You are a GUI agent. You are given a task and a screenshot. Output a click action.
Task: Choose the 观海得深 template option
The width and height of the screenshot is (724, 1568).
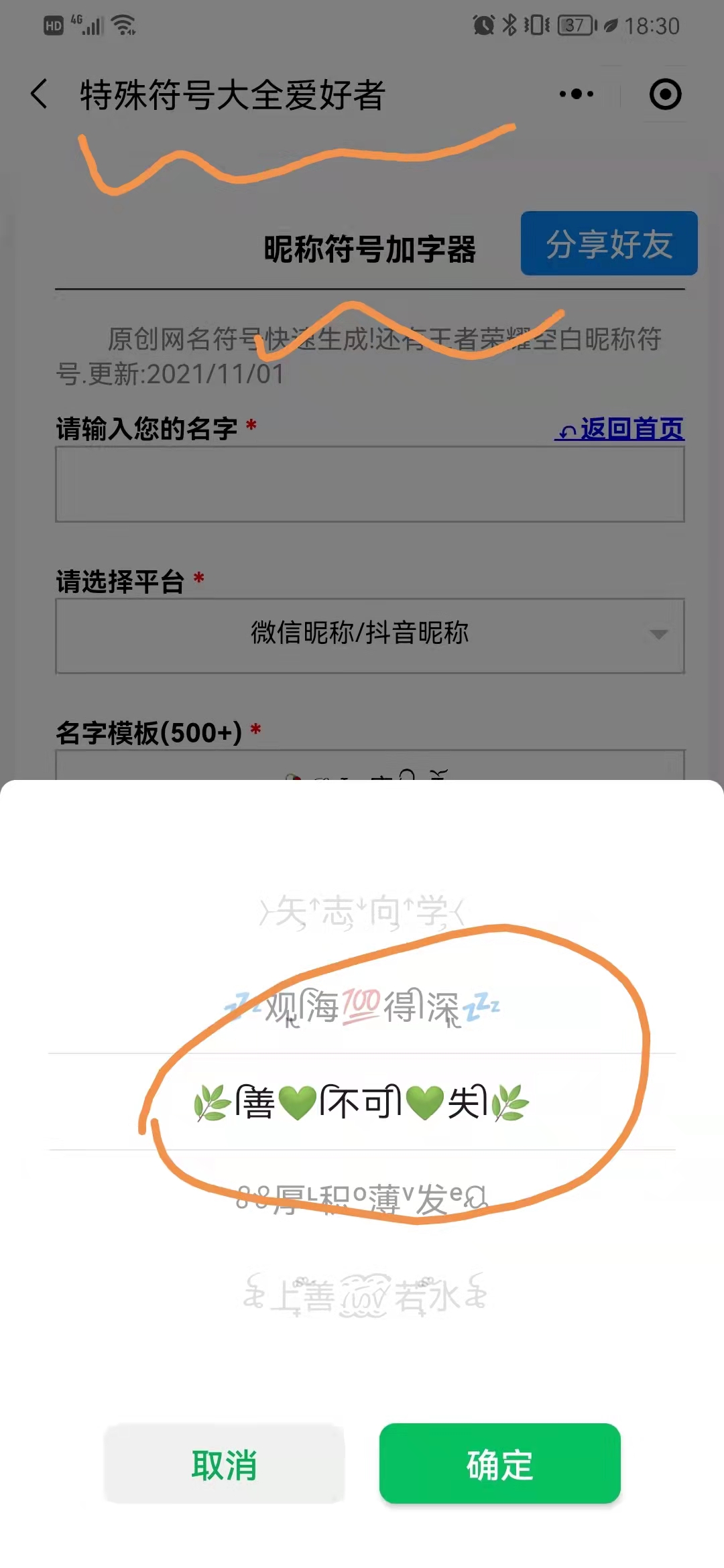coord(362,1006)
